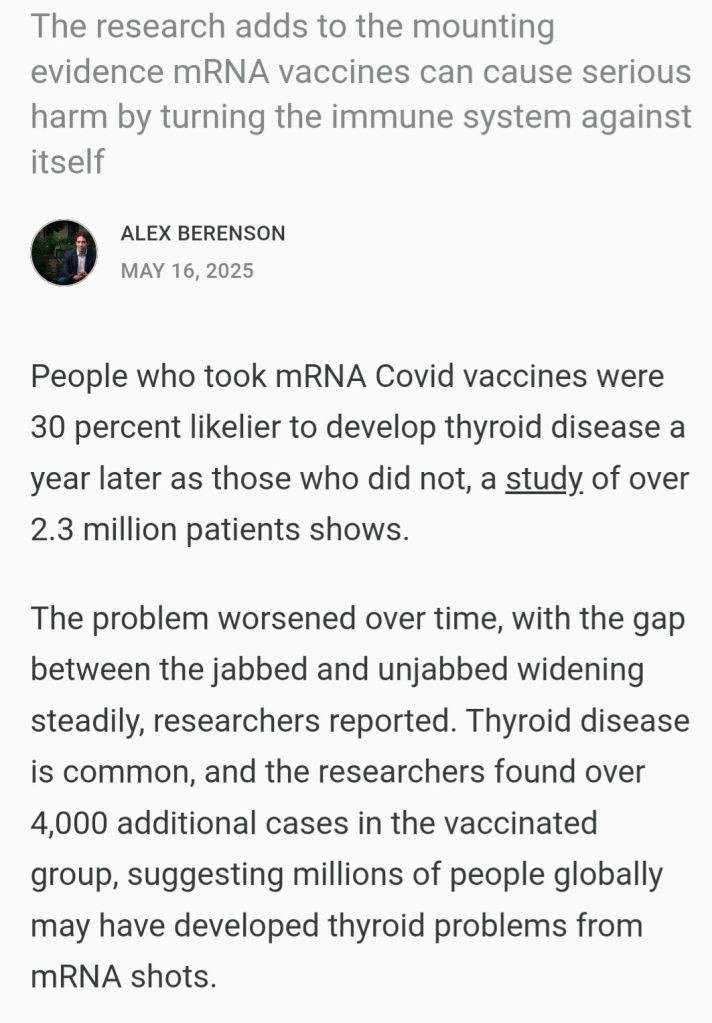
Task: Open the underlined "study" link
Action: click(543, 479)
